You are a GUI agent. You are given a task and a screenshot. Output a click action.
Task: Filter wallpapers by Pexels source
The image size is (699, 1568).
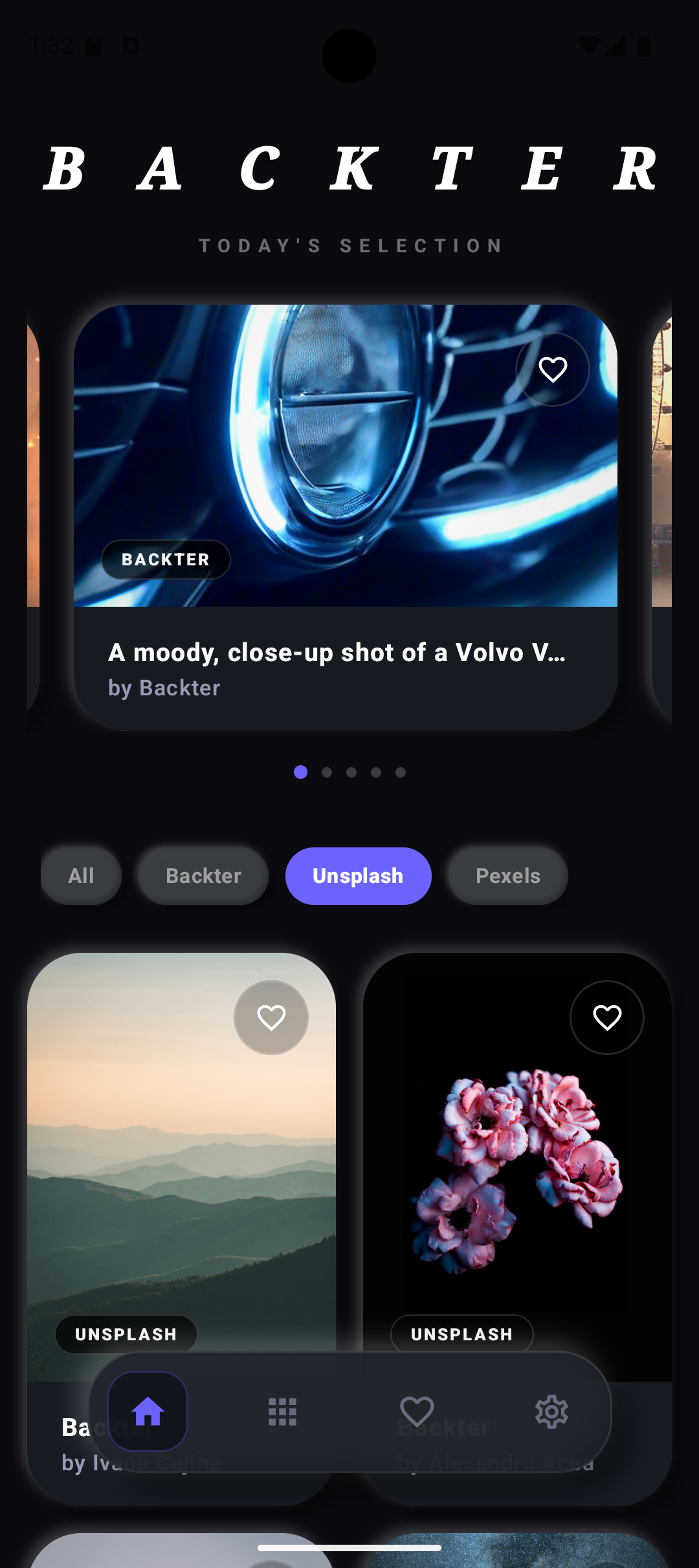click(x=508, y=876)
